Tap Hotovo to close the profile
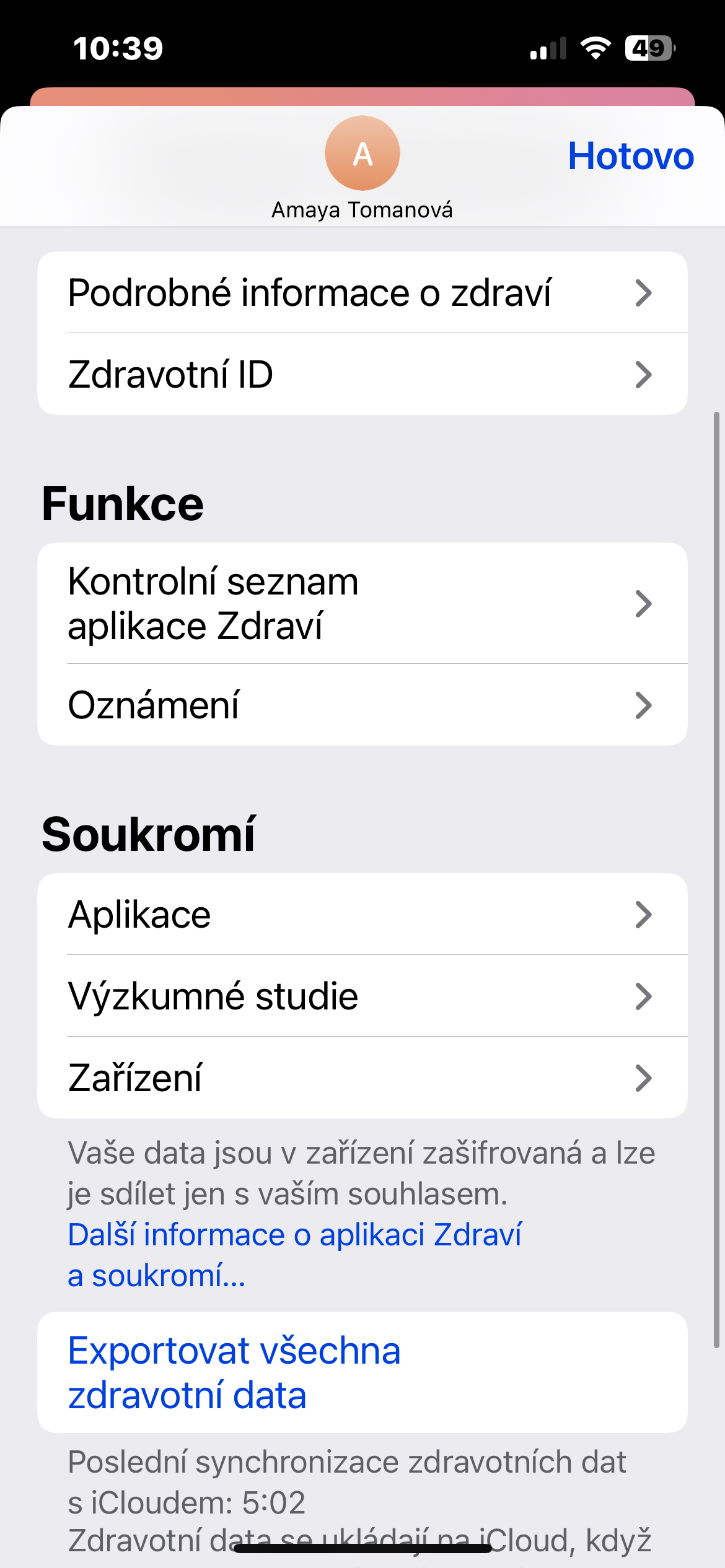725x1568 pixels. 630,155
